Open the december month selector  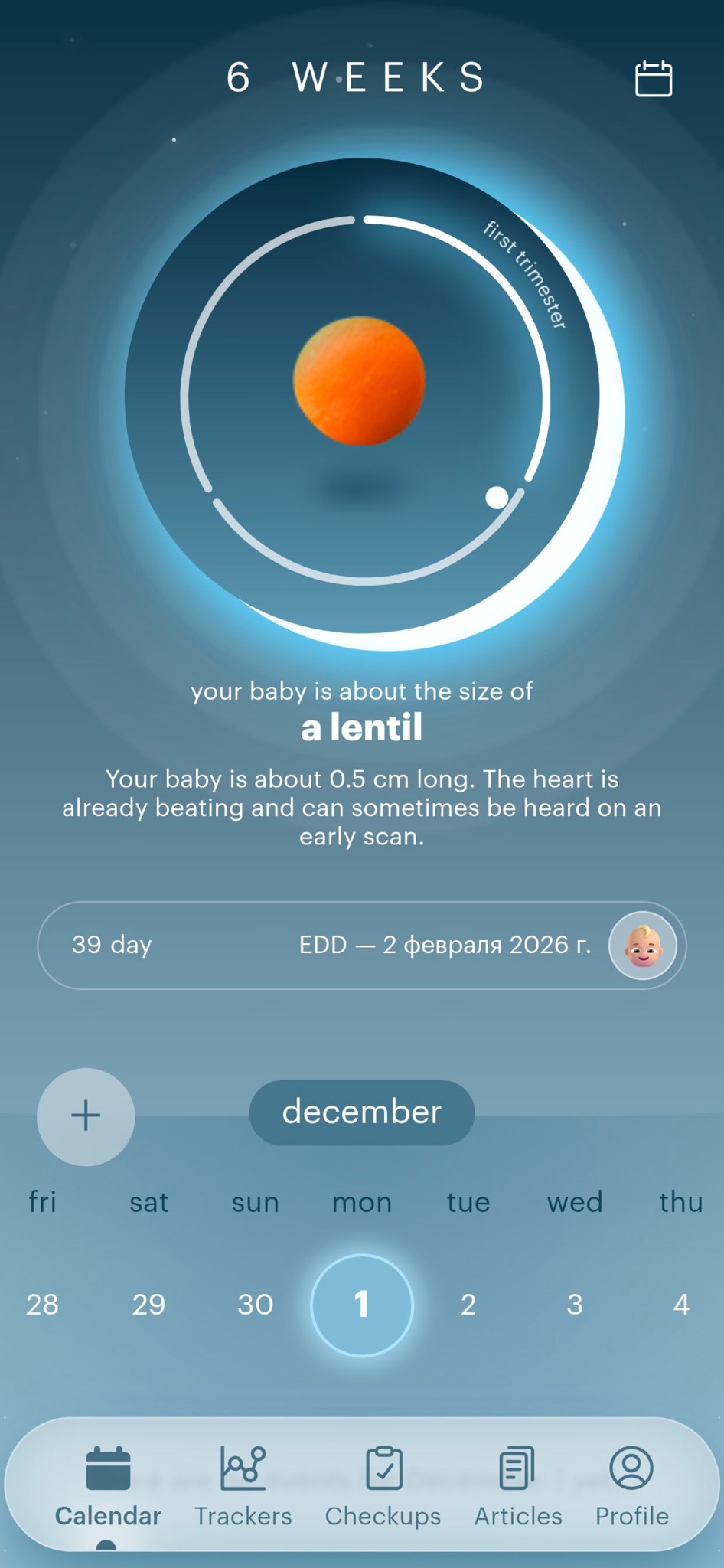pyautogui.click(x=361, y=1113)
